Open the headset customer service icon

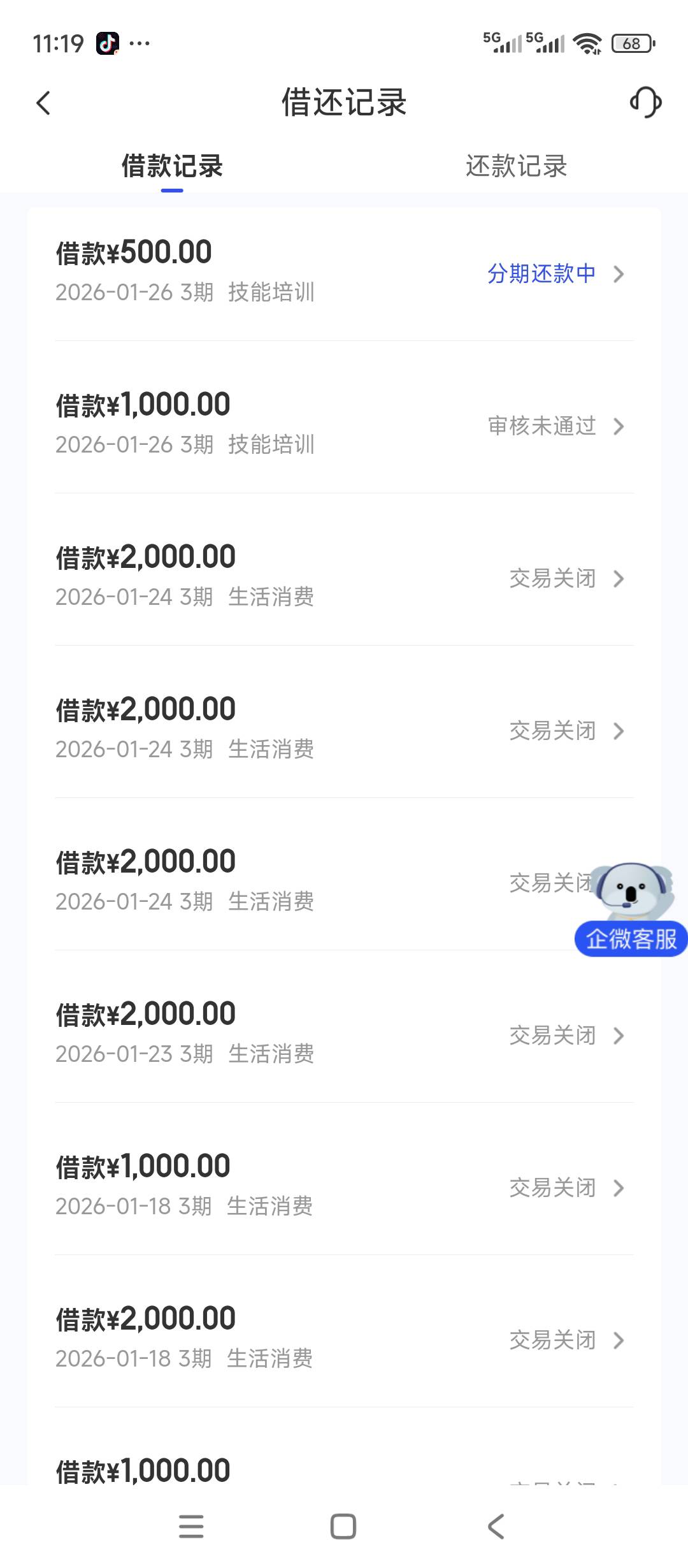(x=645, y=103)
